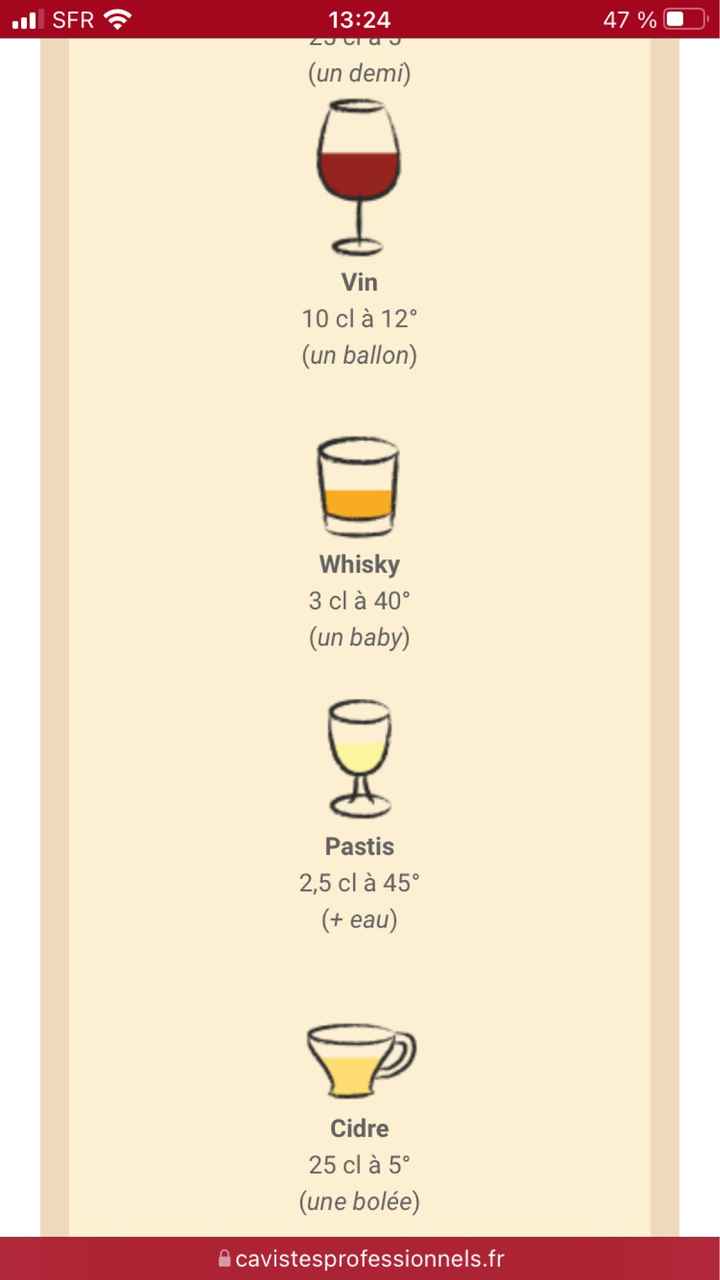
Task: Click the wine stem to highlight it
Action: click(359, 220)
